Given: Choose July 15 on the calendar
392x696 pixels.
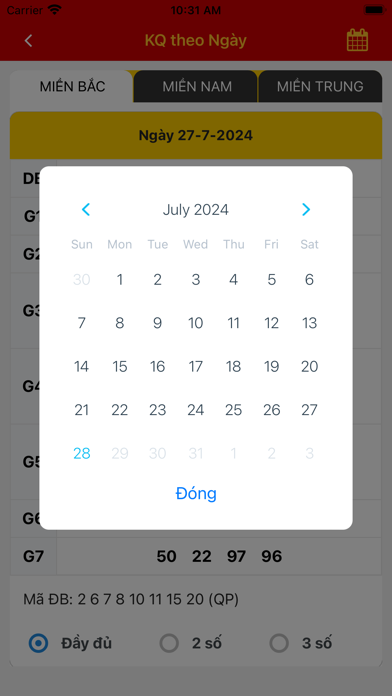Looking at the screenshot, I should (x=119, y=367).
